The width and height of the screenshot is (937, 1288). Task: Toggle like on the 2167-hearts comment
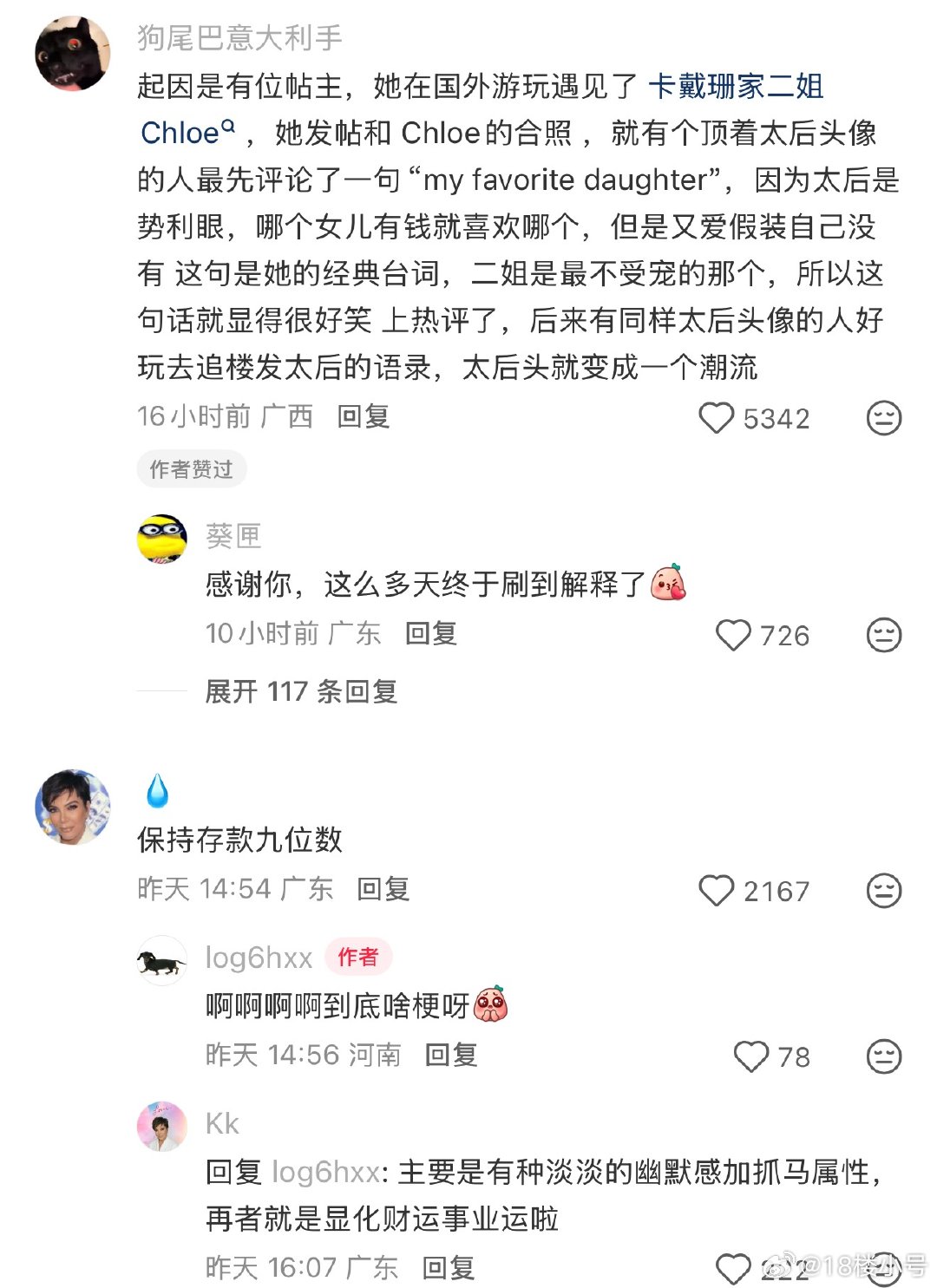tap(717, 891)
